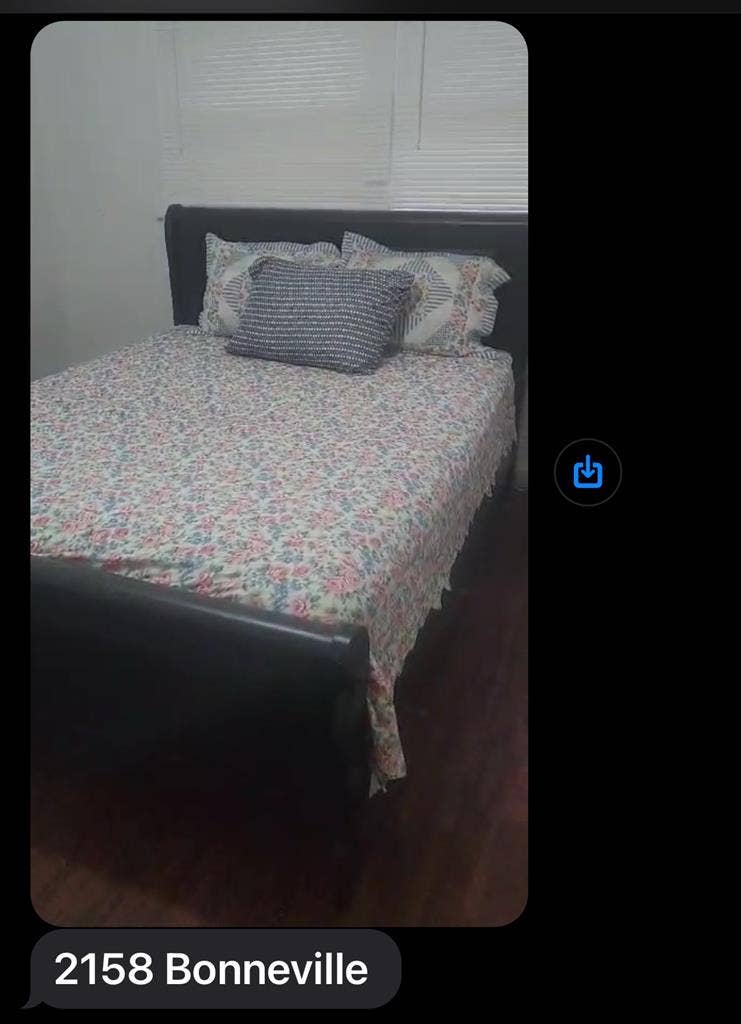
Task: Save the received bed photo
Action: [x=588, y=472]
